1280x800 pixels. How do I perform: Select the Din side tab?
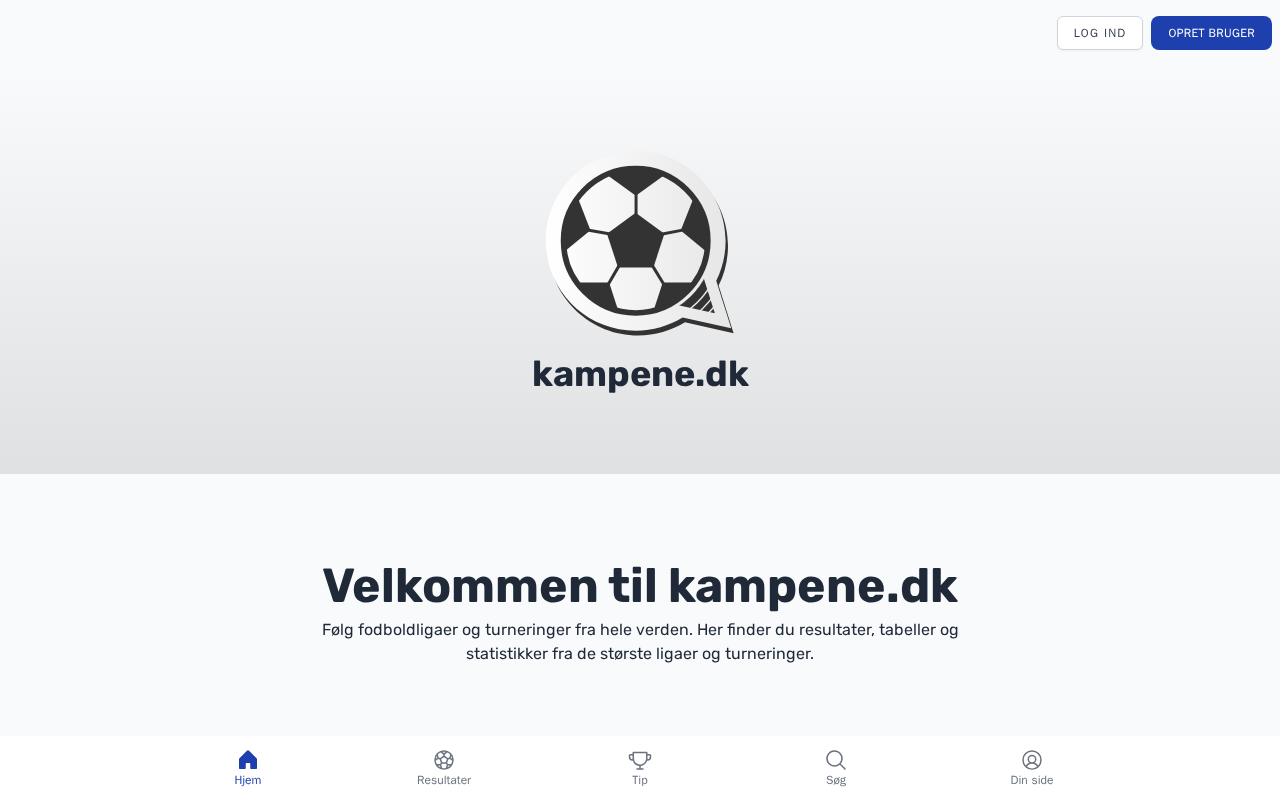1031,768
